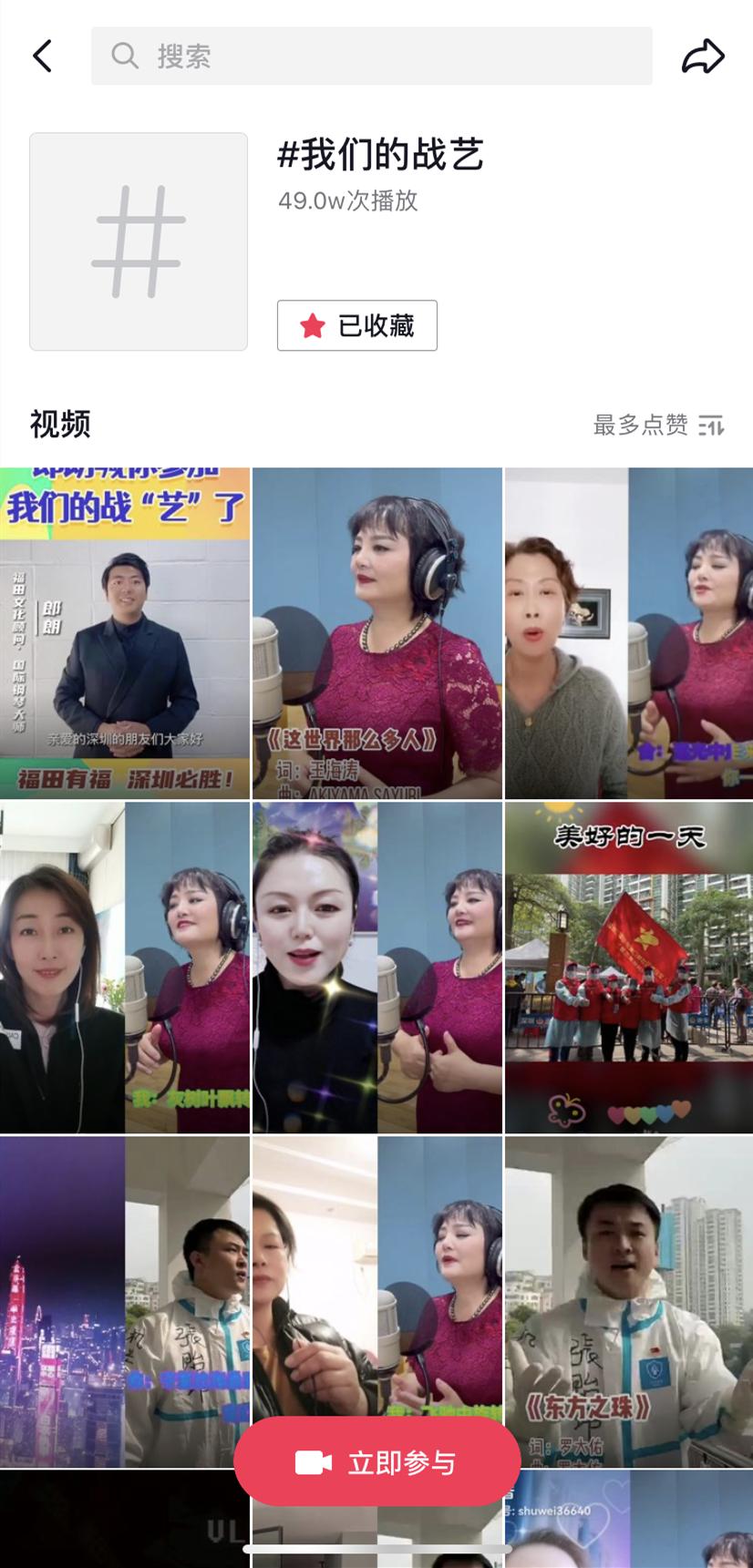753x1568 pixels.
Task: Play the 《这世界那么多人》 video
Action: coord(376,633)
